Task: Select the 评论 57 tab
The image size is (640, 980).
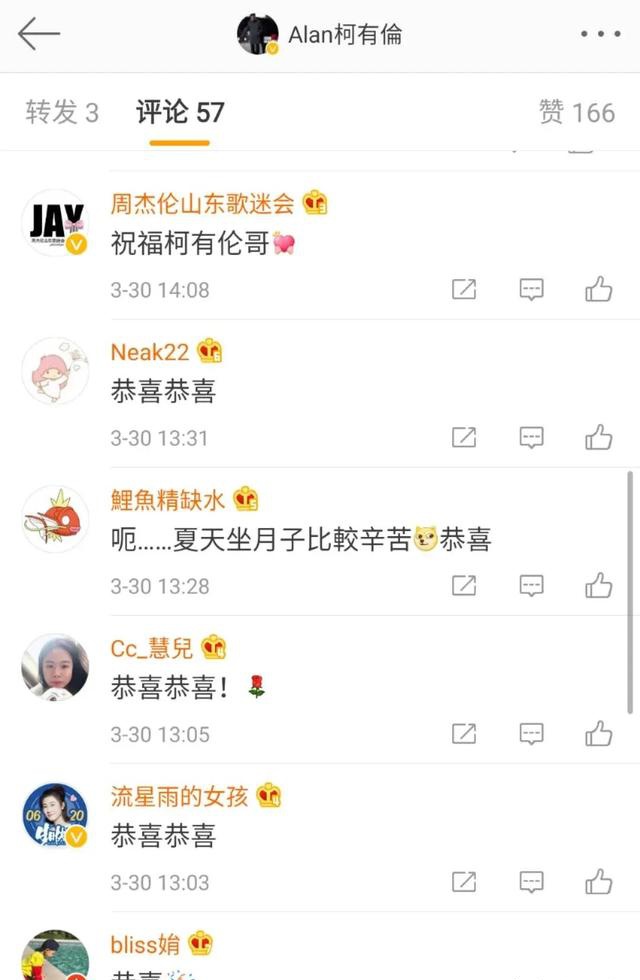Action: click(180, 113)
